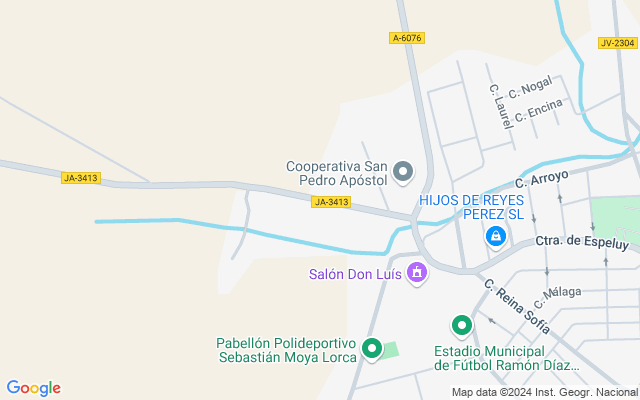
Task: Select the HIJOS DE REYES PEREZ SL pin
Action: [494, 236]
